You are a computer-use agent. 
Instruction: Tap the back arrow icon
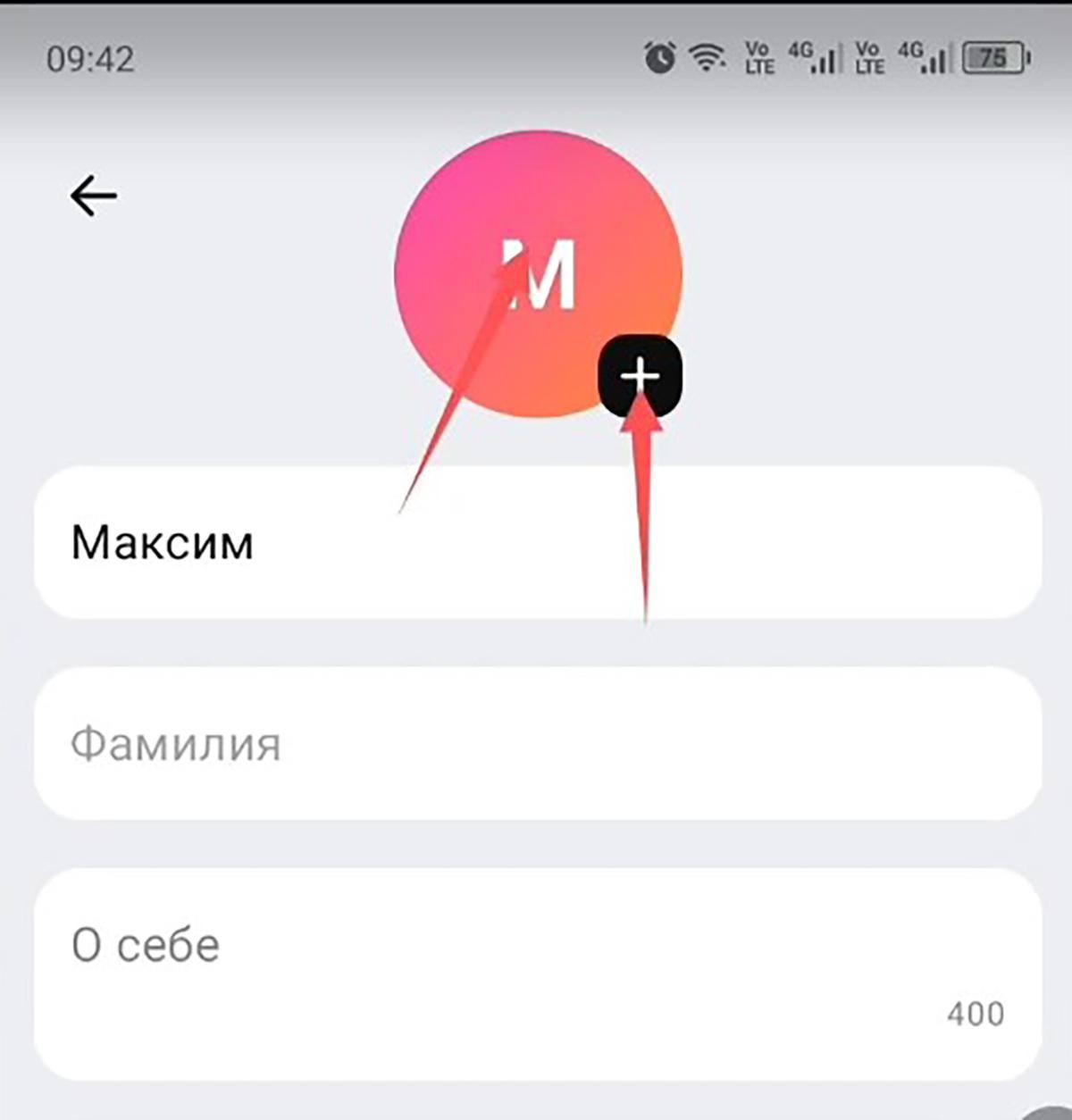pos(93,195)
